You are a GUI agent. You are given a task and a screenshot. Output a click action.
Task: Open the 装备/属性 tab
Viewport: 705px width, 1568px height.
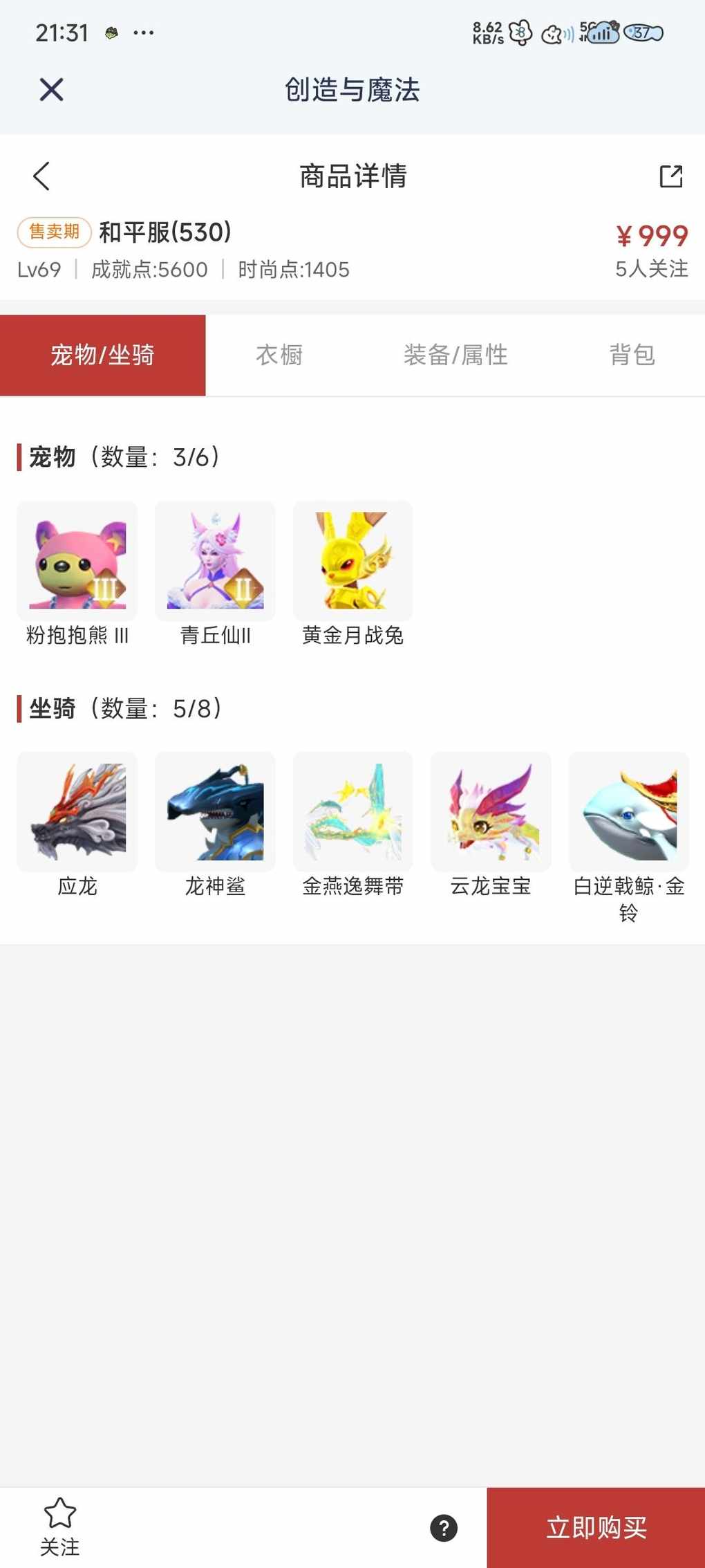(x=455, y=356)
